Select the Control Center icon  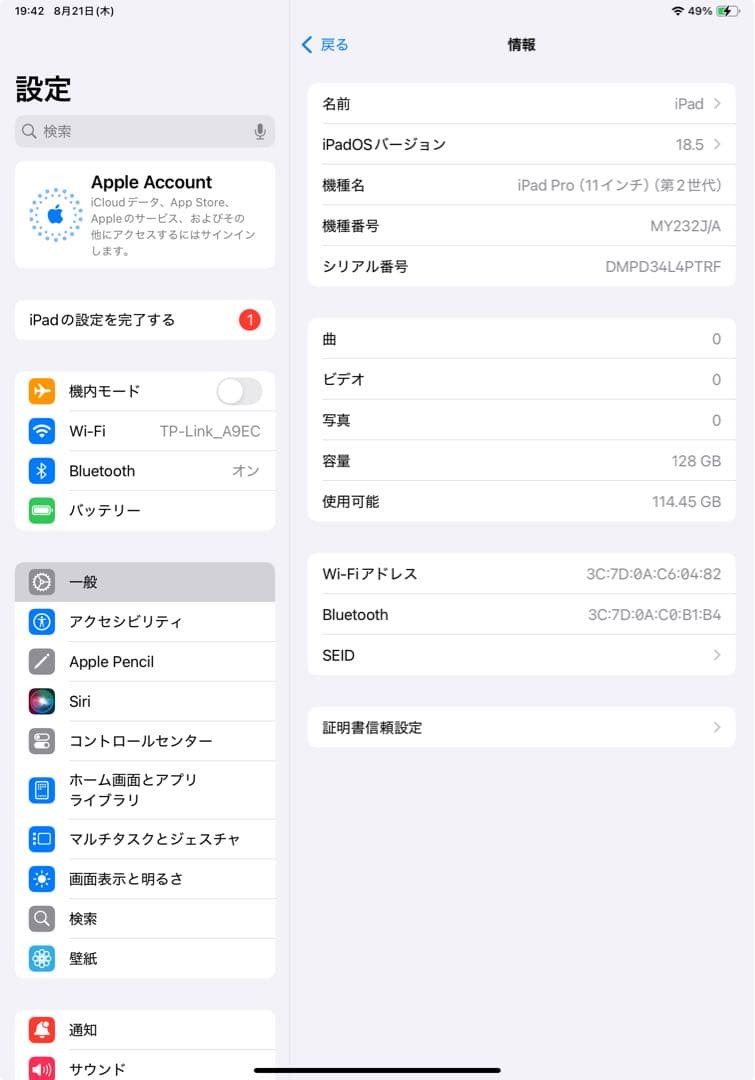coord(41,740)
